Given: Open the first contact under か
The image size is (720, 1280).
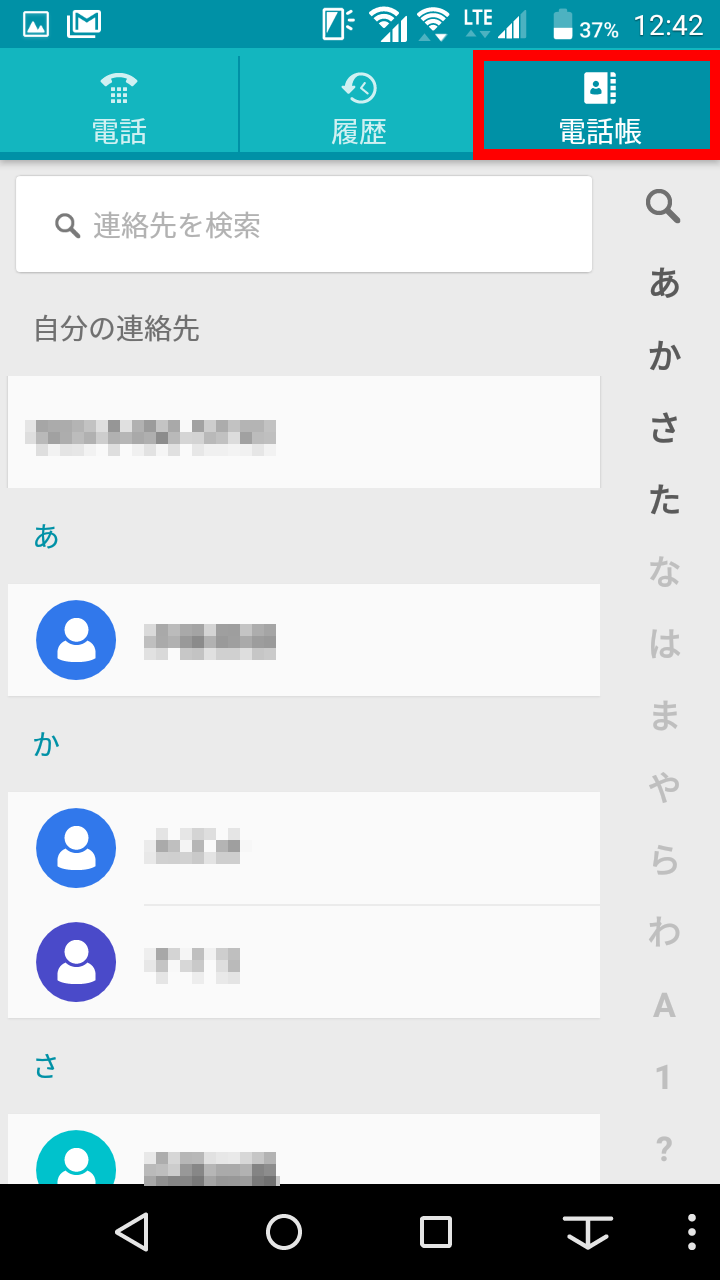Looking at the screenshot, I should point(304,848).
